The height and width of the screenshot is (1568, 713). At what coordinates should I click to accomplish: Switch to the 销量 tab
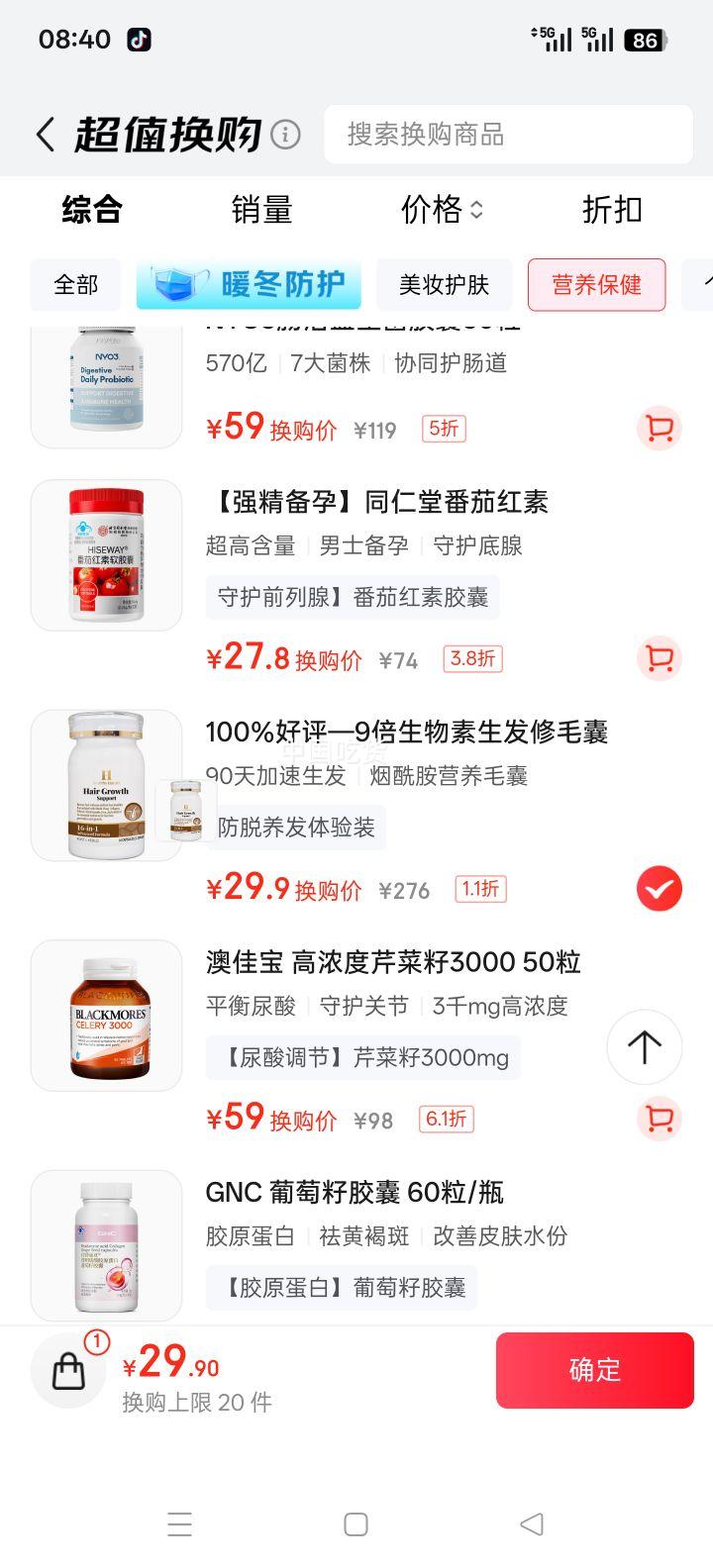click(260, 210)
